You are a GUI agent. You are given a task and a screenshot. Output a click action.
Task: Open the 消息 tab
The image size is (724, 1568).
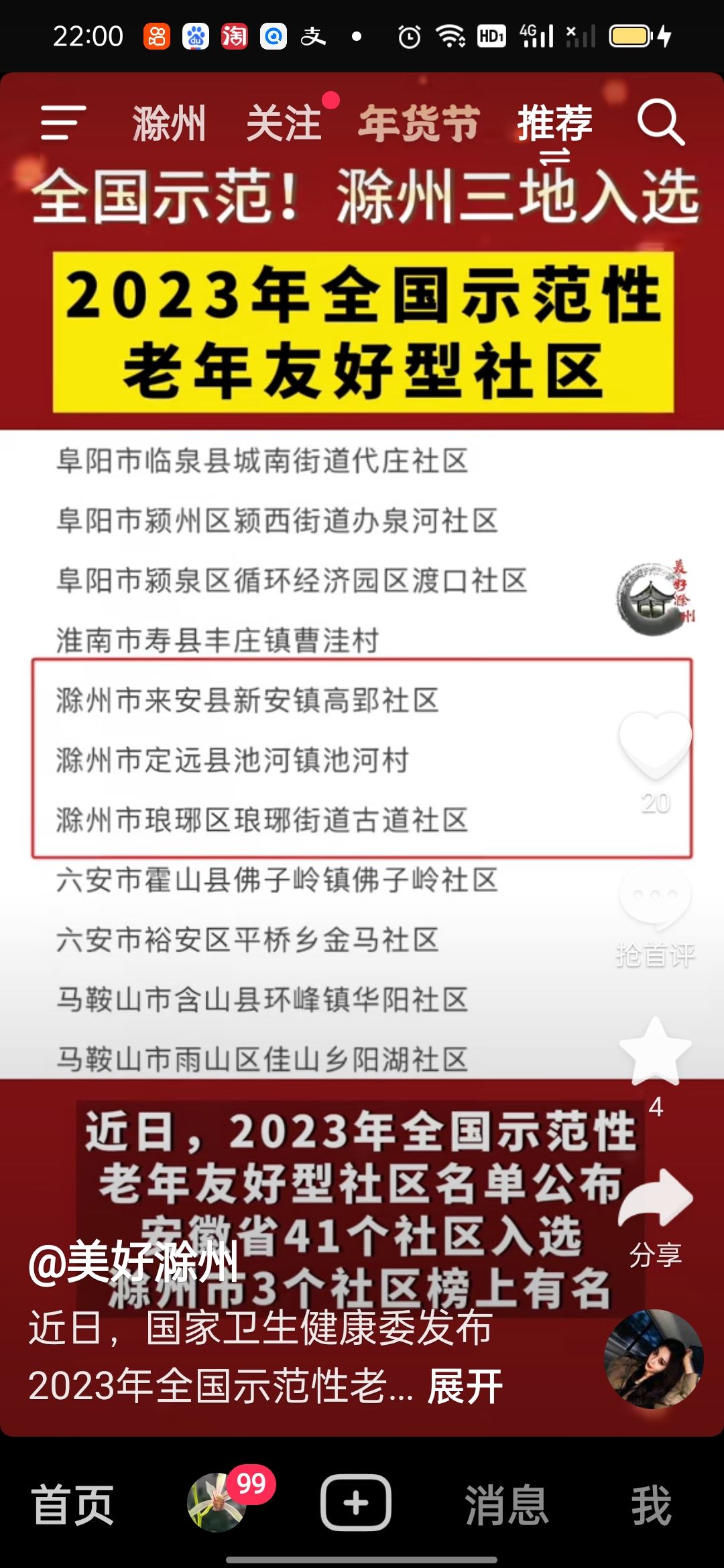point(507,1505)
